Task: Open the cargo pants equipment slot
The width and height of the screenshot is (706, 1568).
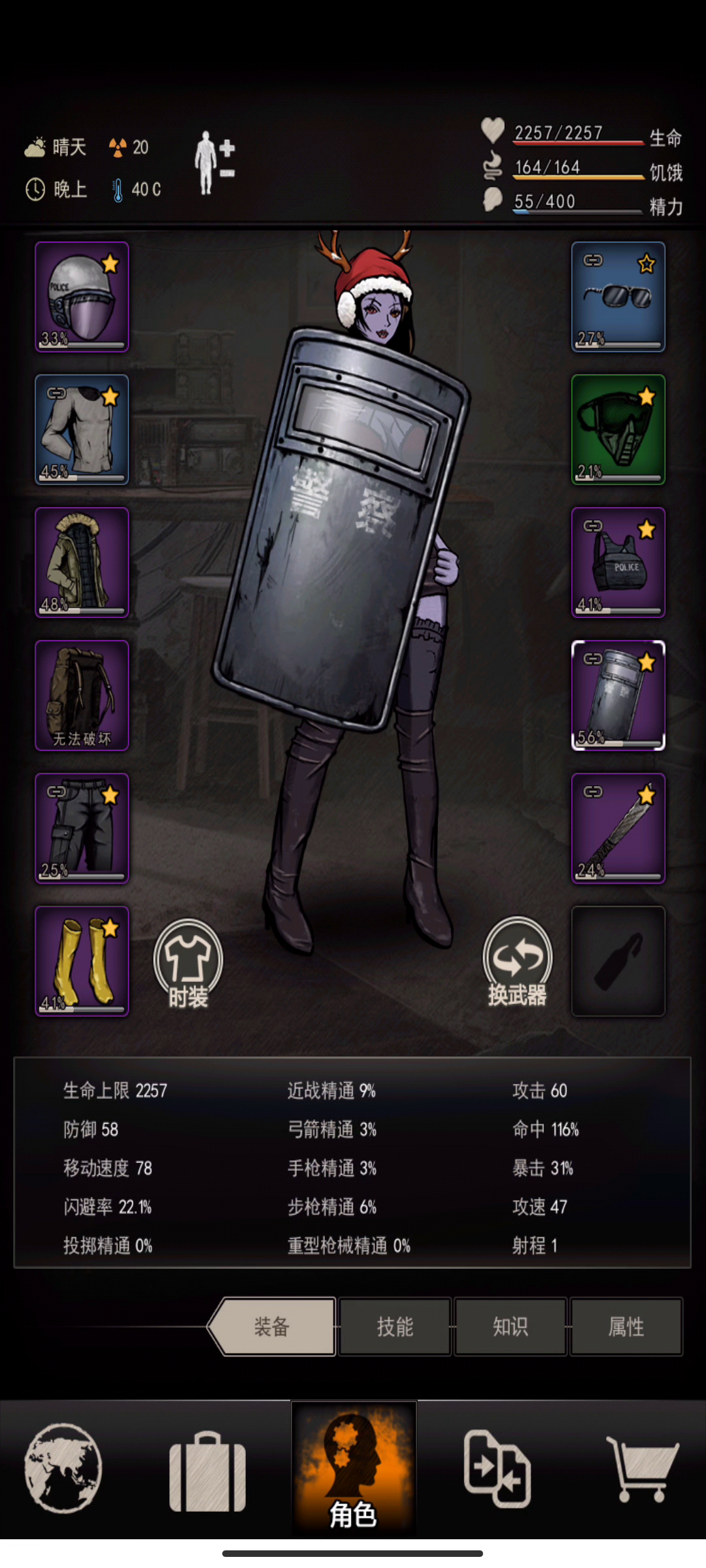Action: (x=82, y=828)
